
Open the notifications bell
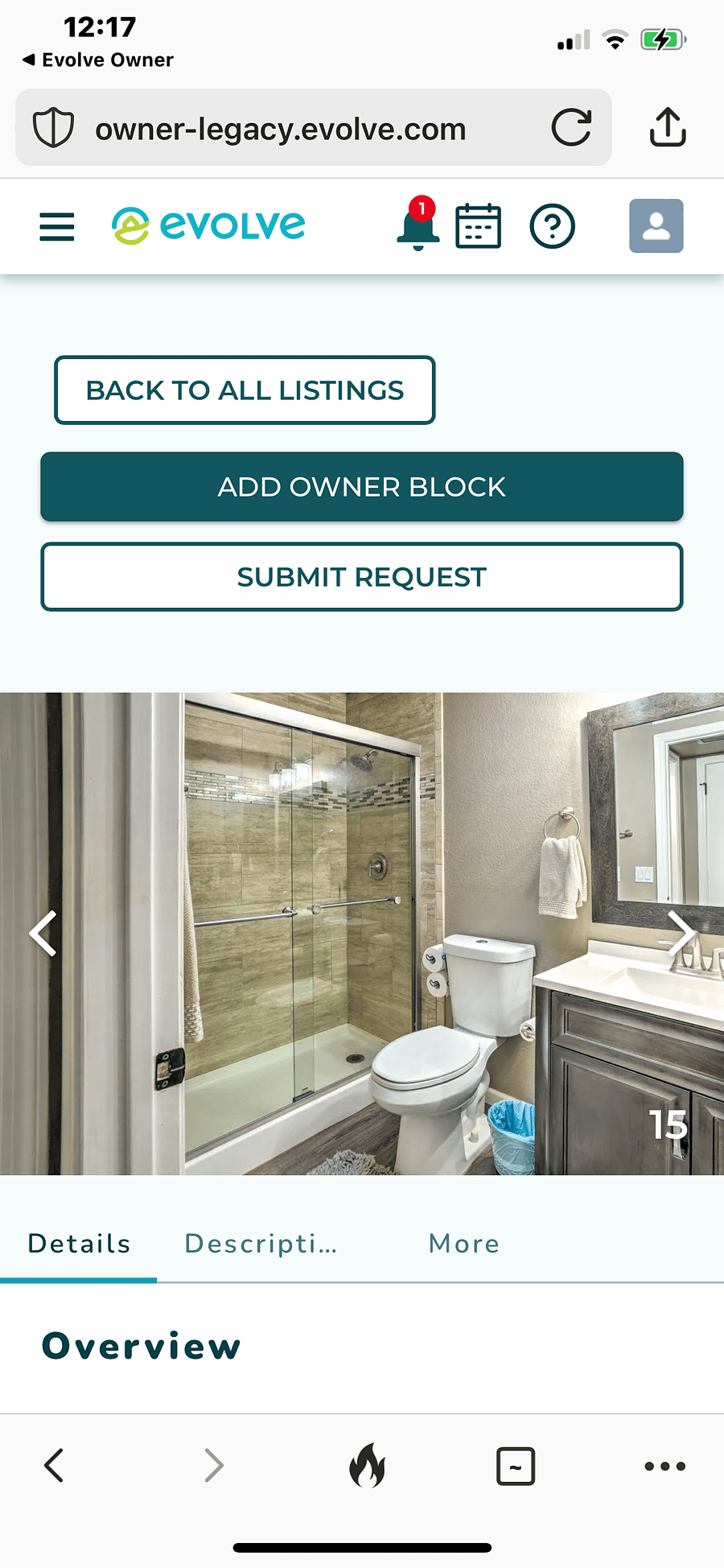[x=418, y=226]
